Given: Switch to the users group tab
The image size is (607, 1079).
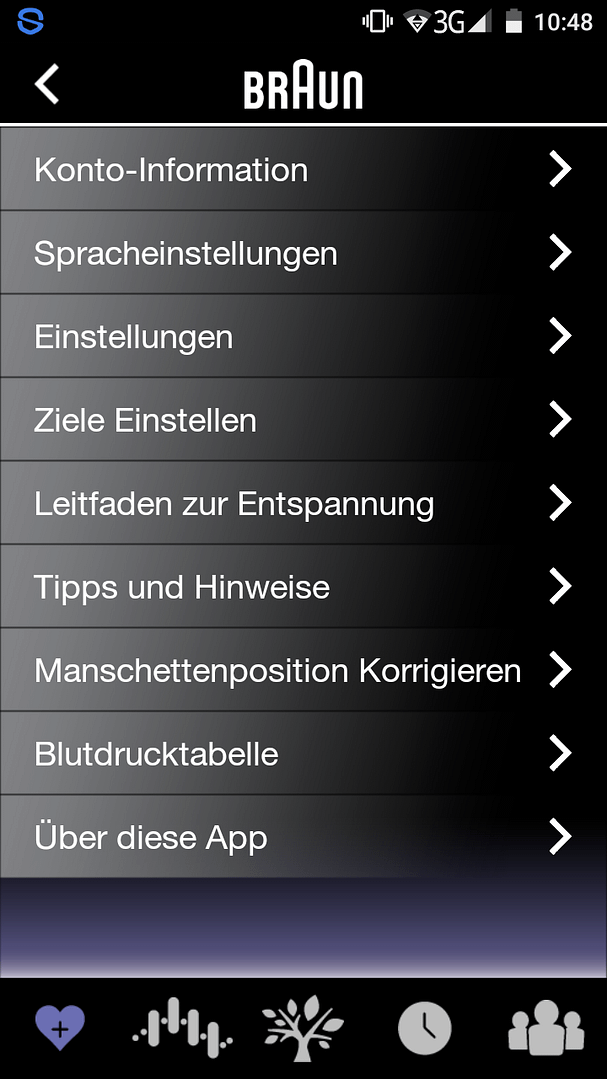Looking at the screenshot, I should [x=546, y=1028].
